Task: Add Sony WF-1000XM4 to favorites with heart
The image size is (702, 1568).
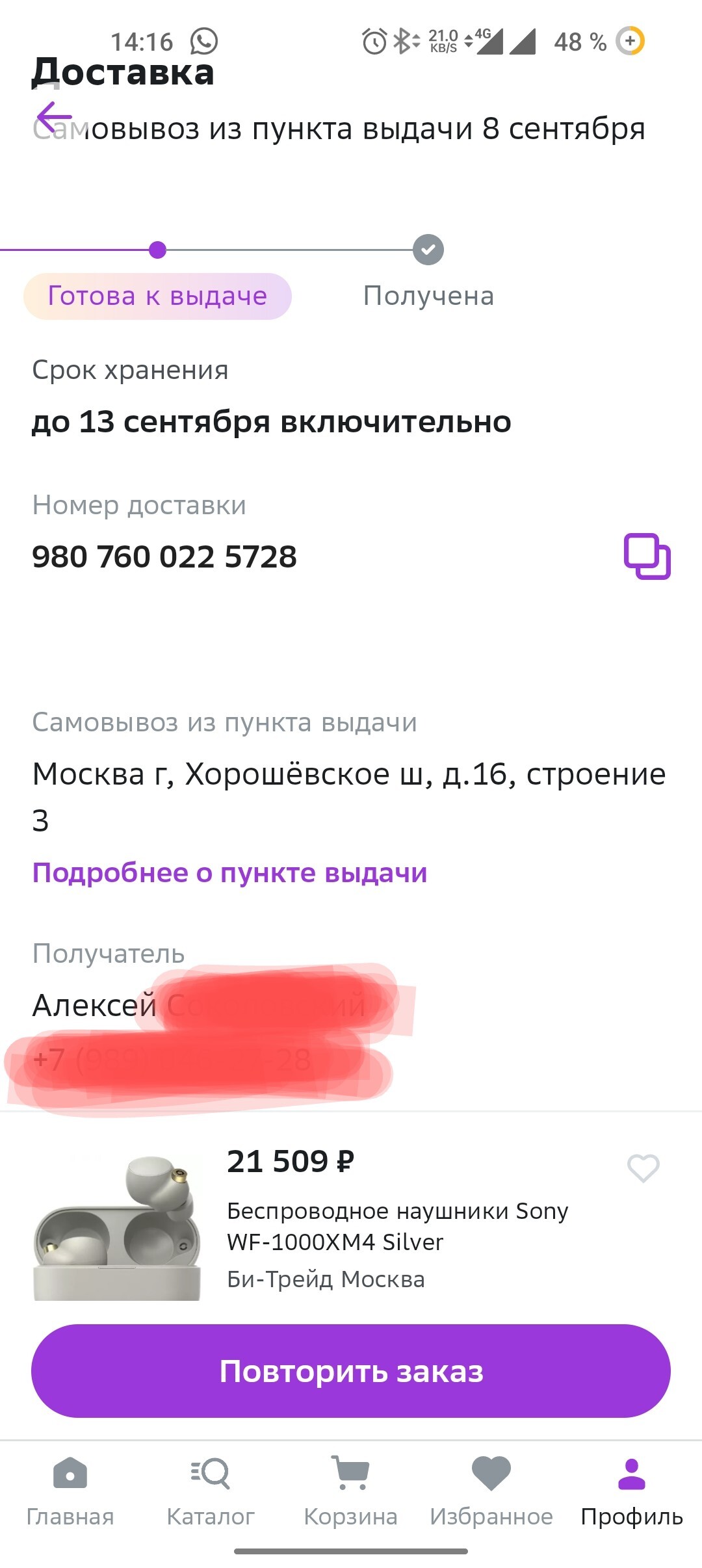Action: [x=643, y=1168]
